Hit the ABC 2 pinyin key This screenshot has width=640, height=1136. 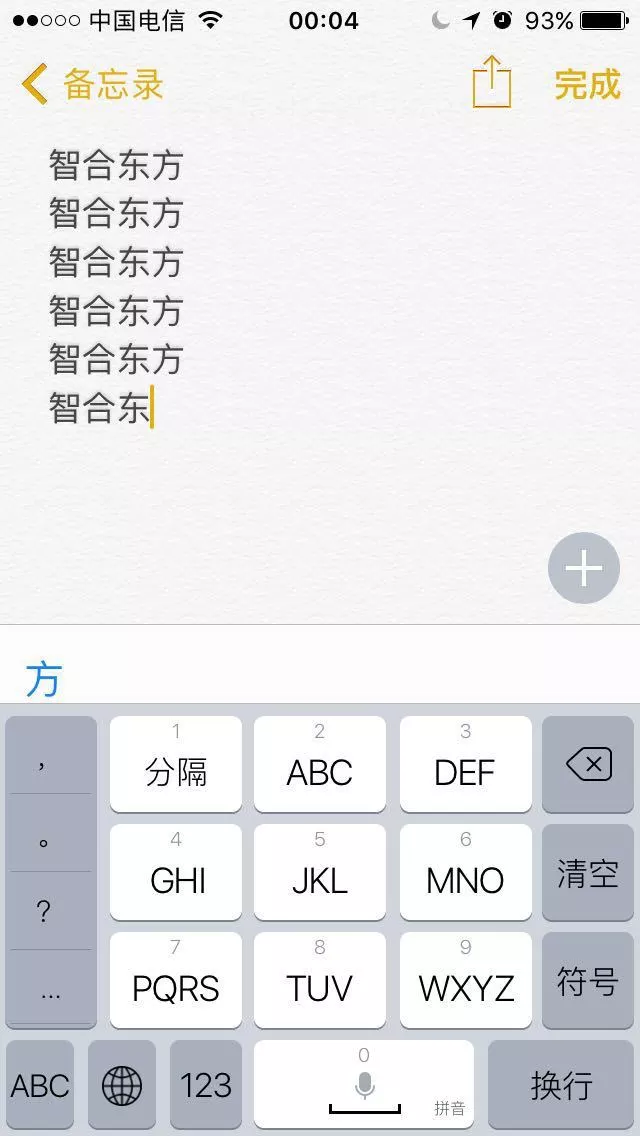tap(320, 764)
